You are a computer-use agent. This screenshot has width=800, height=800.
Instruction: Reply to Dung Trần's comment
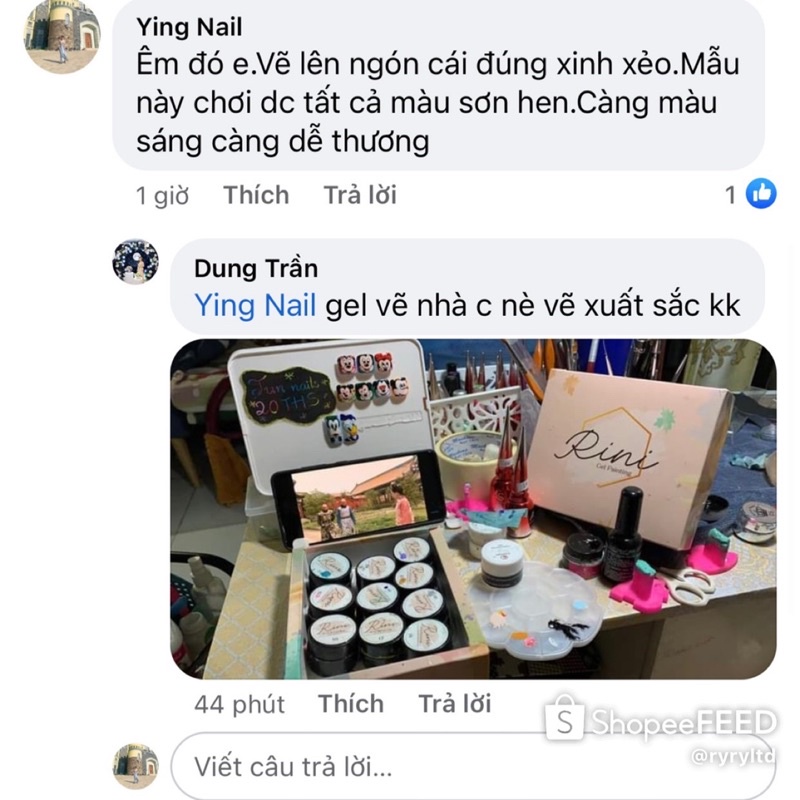click(455, 704)
